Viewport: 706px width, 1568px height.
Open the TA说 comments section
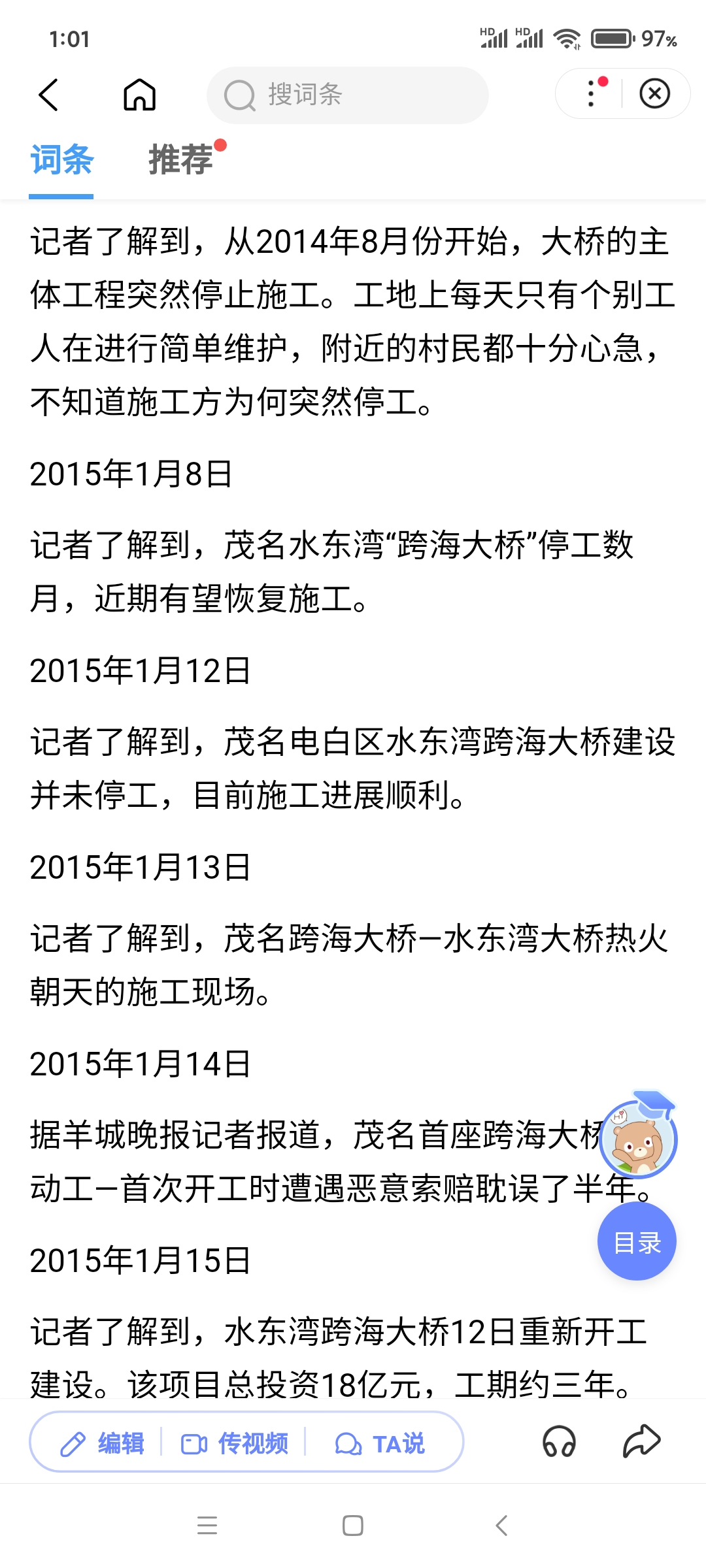[380, 1443]
